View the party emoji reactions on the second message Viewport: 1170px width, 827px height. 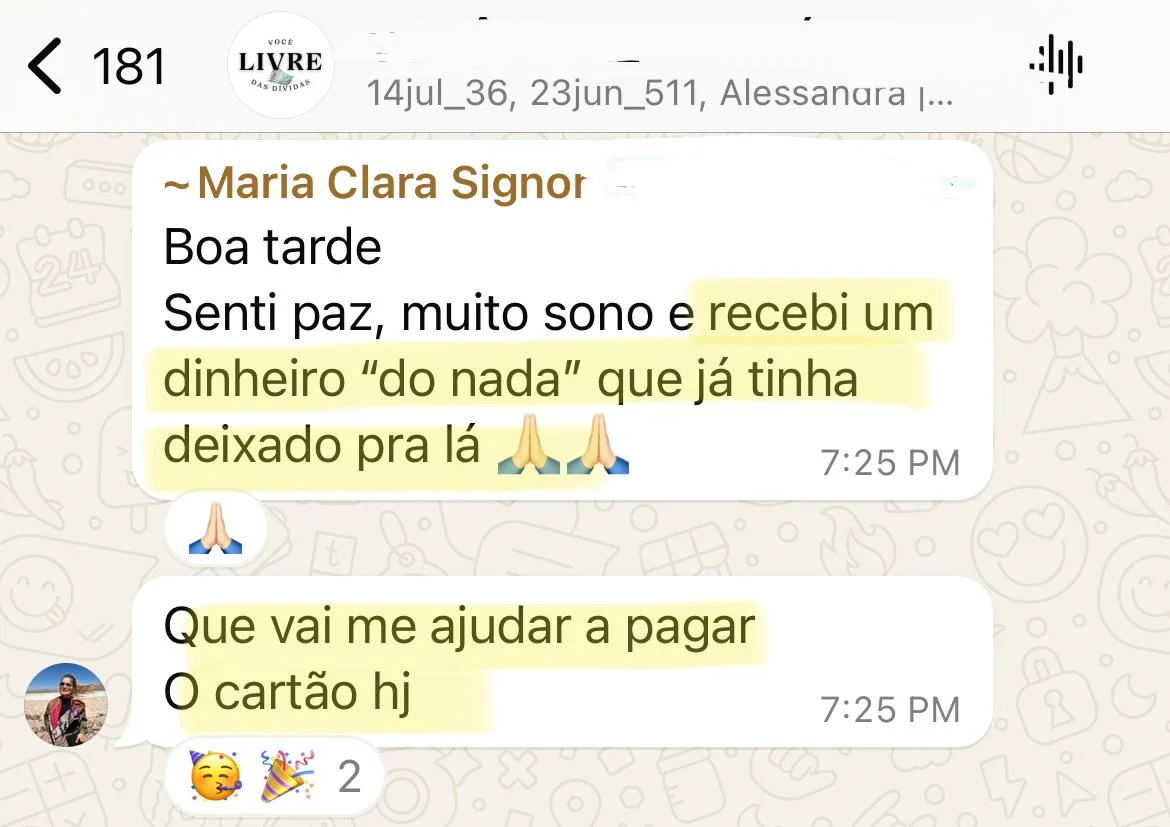coord(273,775)
